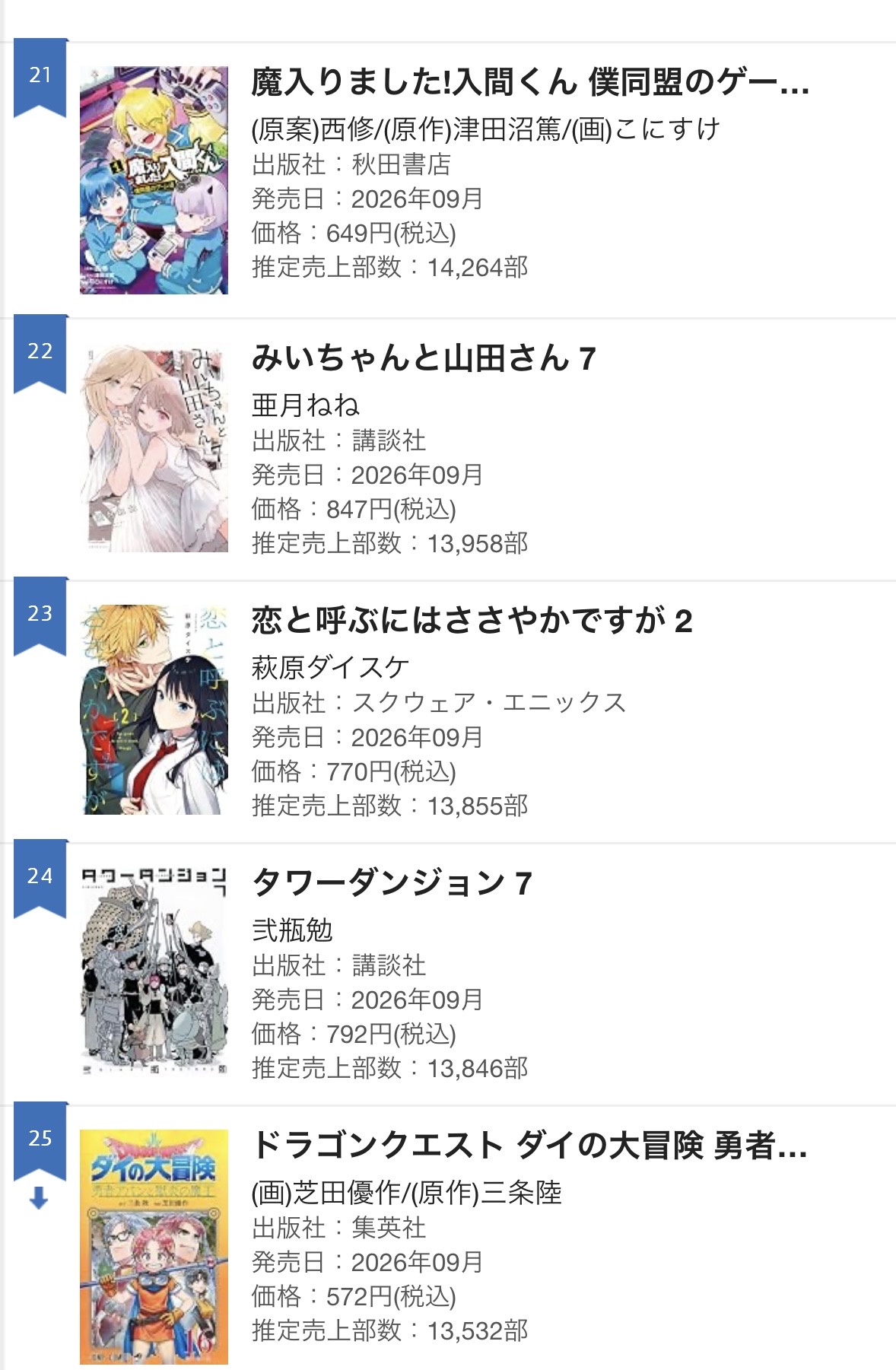Screen dimensions: 896x1370
Task: Tap the cover image of みいちゃんと山田さん 7
Action: point(154,447)
